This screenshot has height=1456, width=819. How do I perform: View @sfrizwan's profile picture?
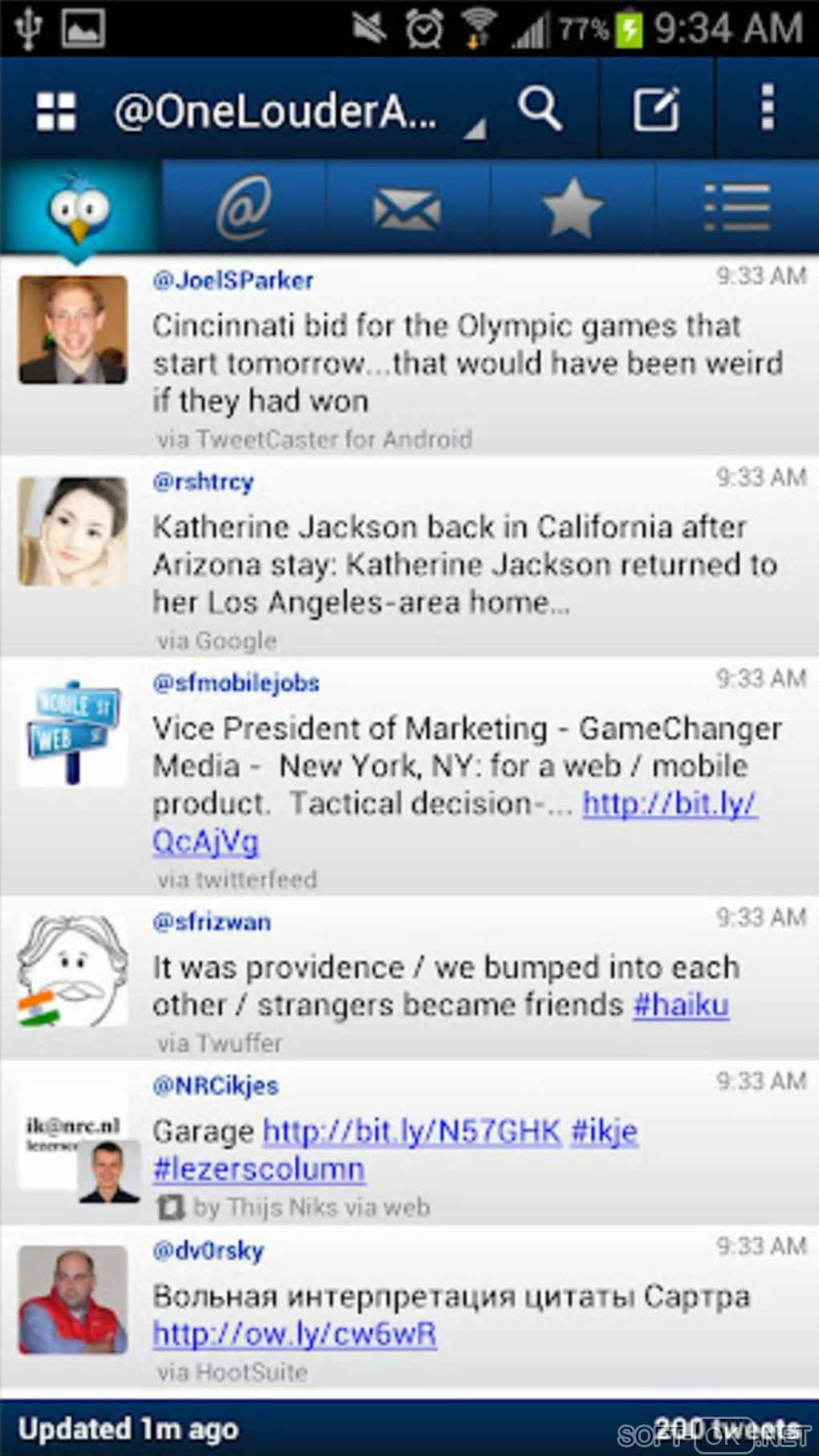[x=72, y=971]
